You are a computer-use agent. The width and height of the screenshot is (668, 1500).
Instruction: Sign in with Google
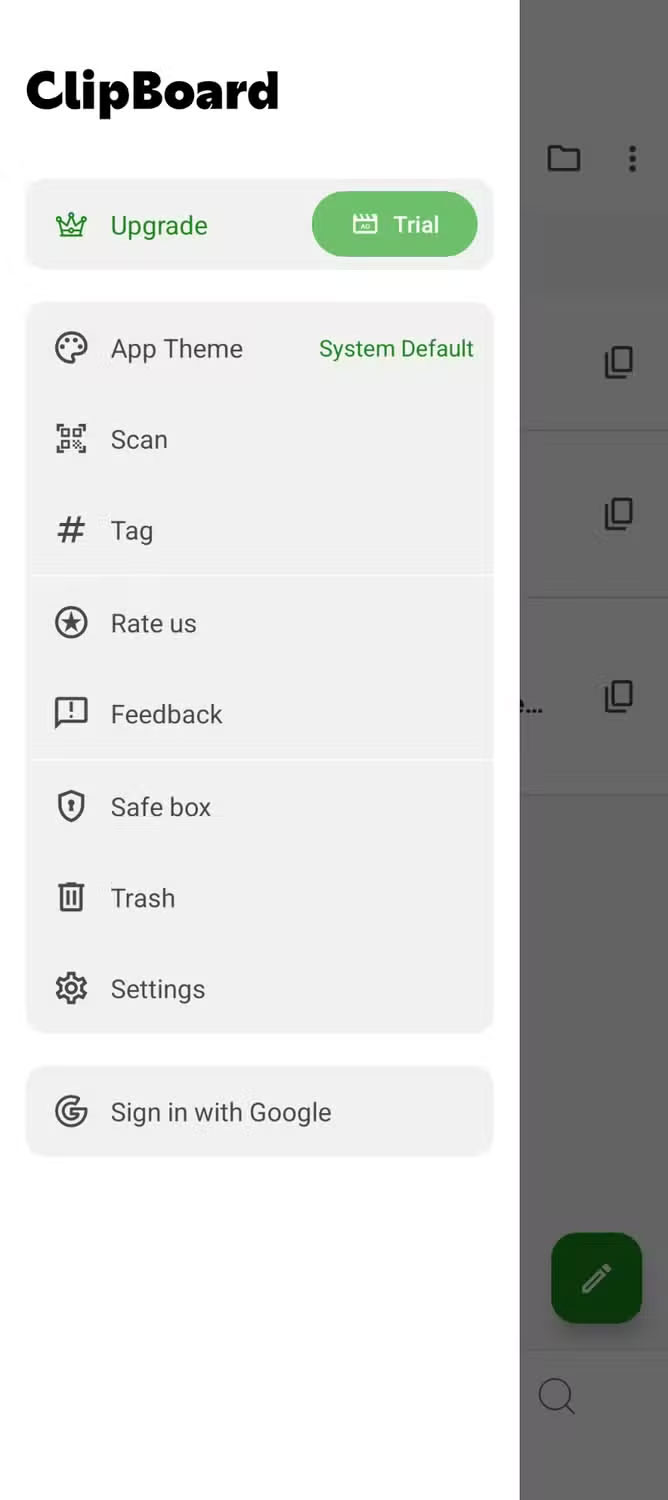[220, 1112]
